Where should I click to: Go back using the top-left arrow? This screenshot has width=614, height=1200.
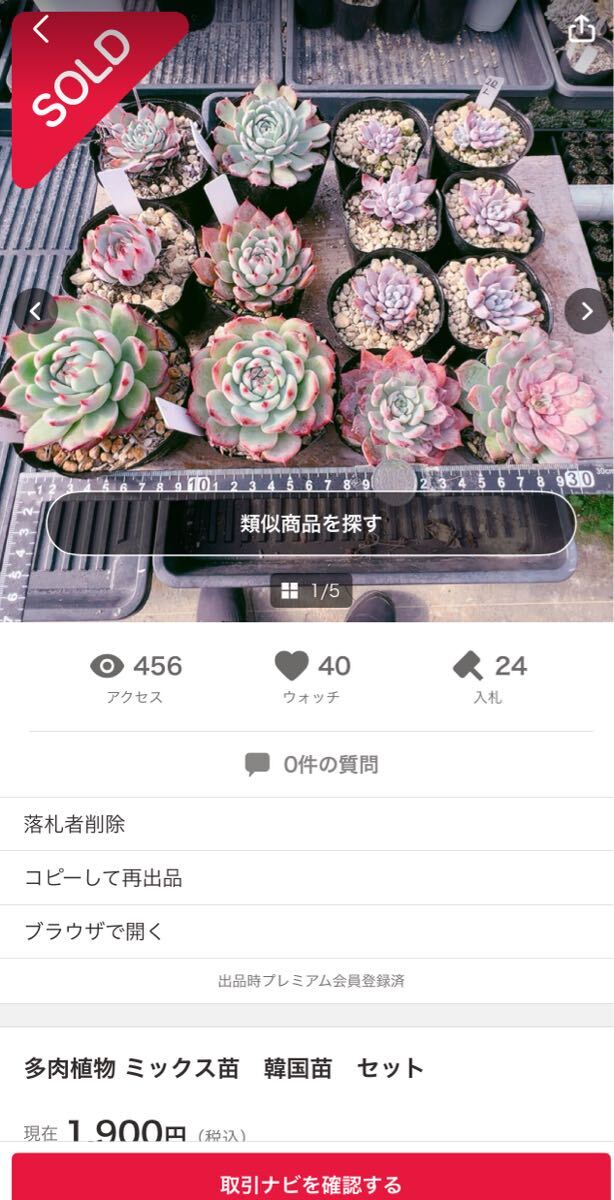40,30
